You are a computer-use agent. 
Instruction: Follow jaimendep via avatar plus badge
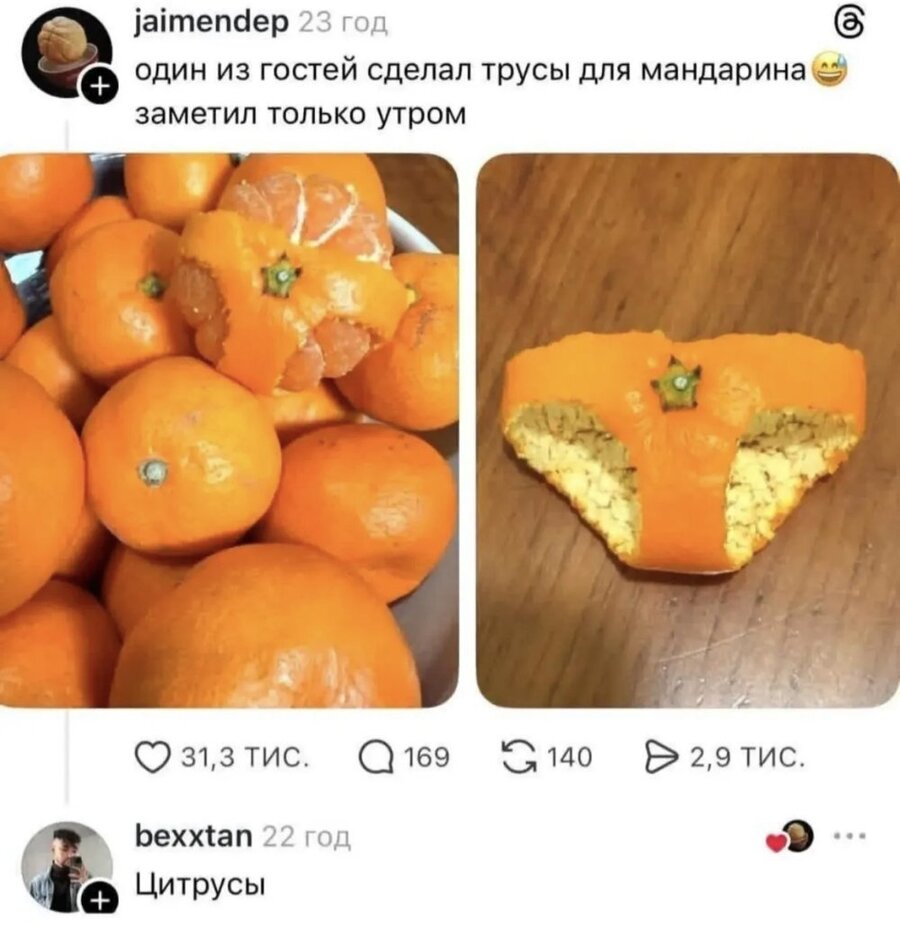(x=96, y=89)
